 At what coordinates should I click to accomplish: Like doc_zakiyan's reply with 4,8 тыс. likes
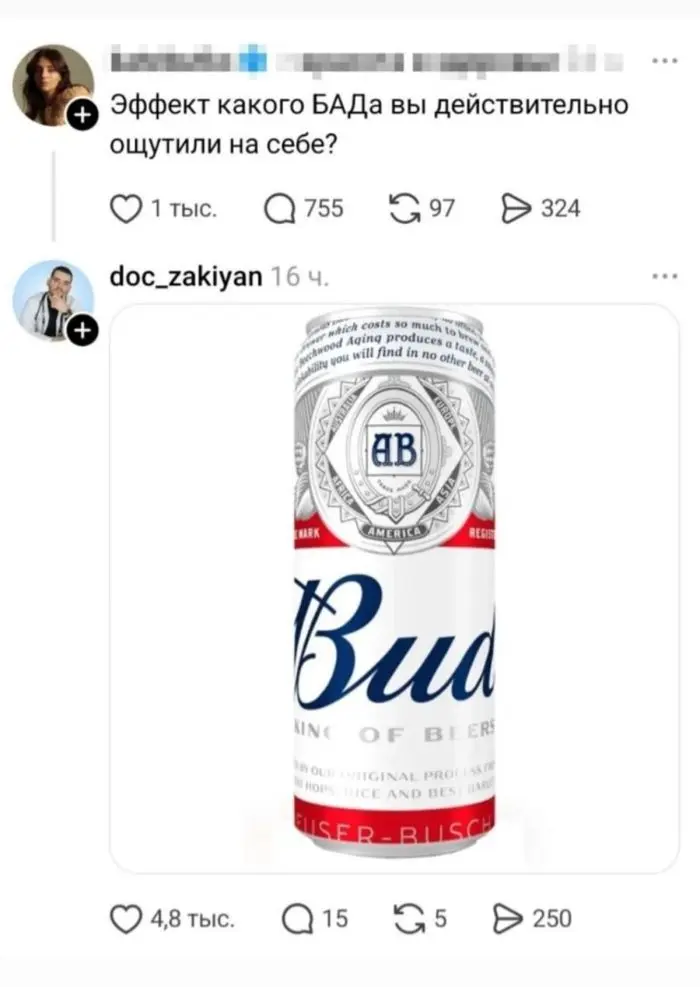point(124,918)
